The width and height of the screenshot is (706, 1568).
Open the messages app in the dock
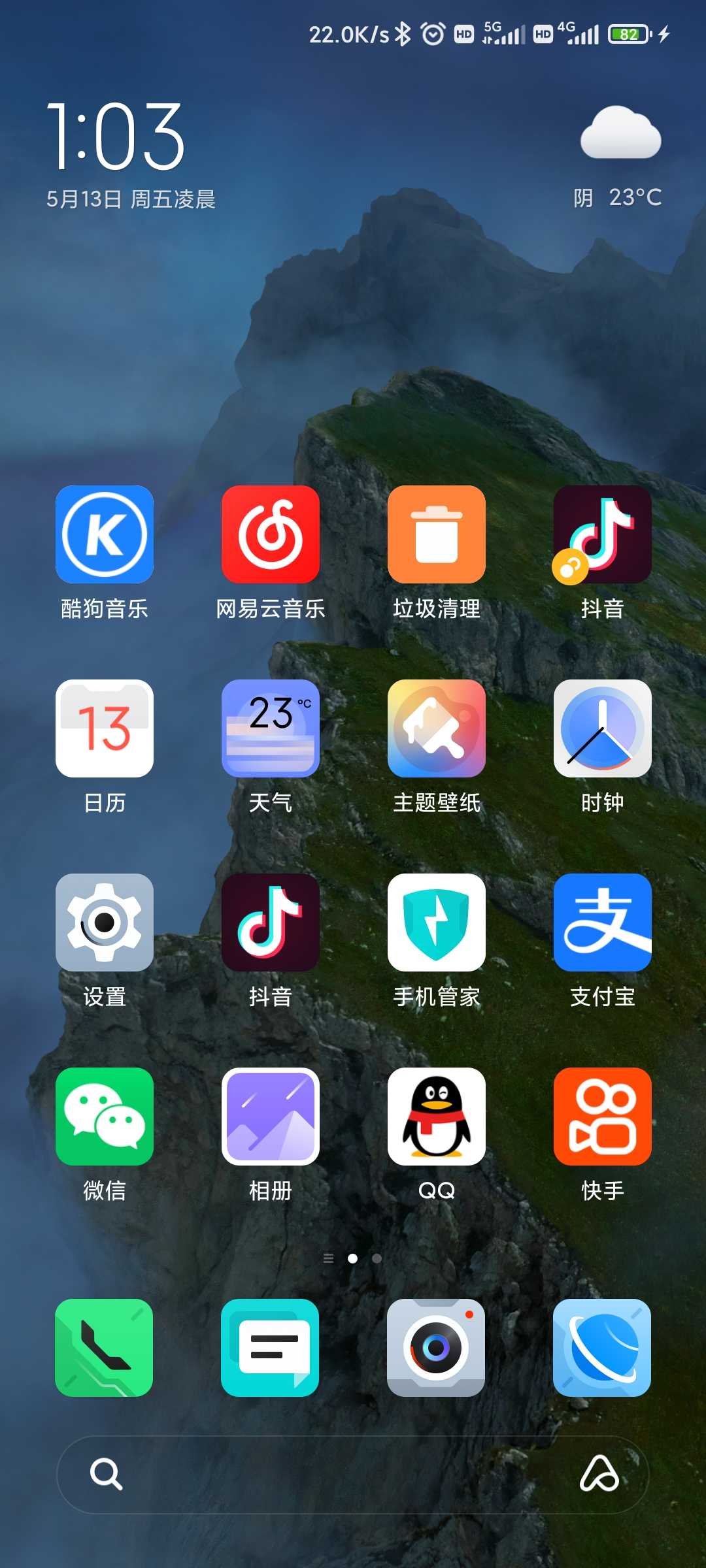271,1348
